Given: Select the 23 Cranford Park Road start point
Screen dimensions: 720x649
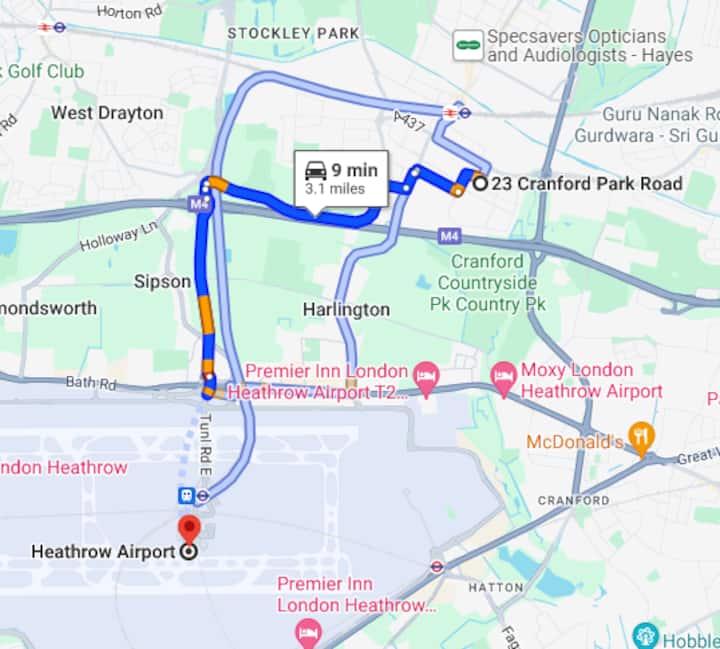Looking at the screenshot, I should (480, 182).
